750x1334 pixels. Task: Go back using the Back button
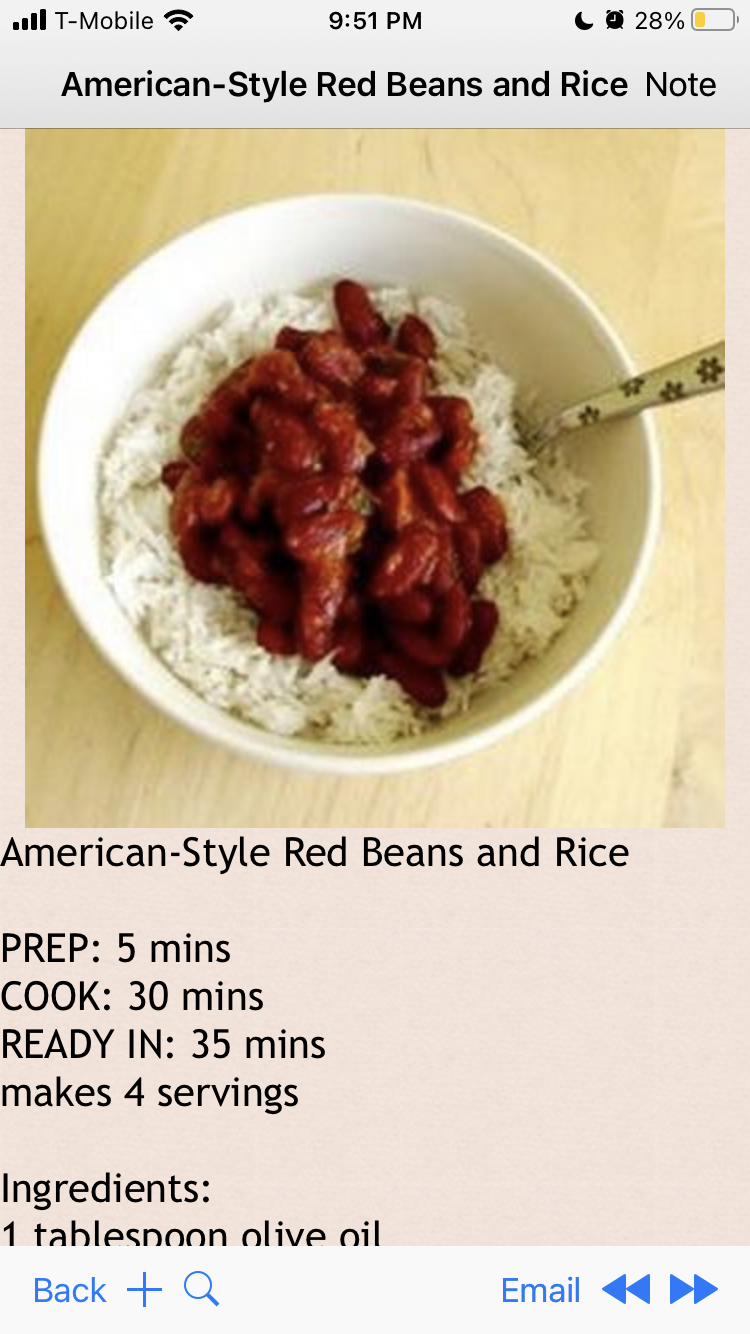[70, 1290]
